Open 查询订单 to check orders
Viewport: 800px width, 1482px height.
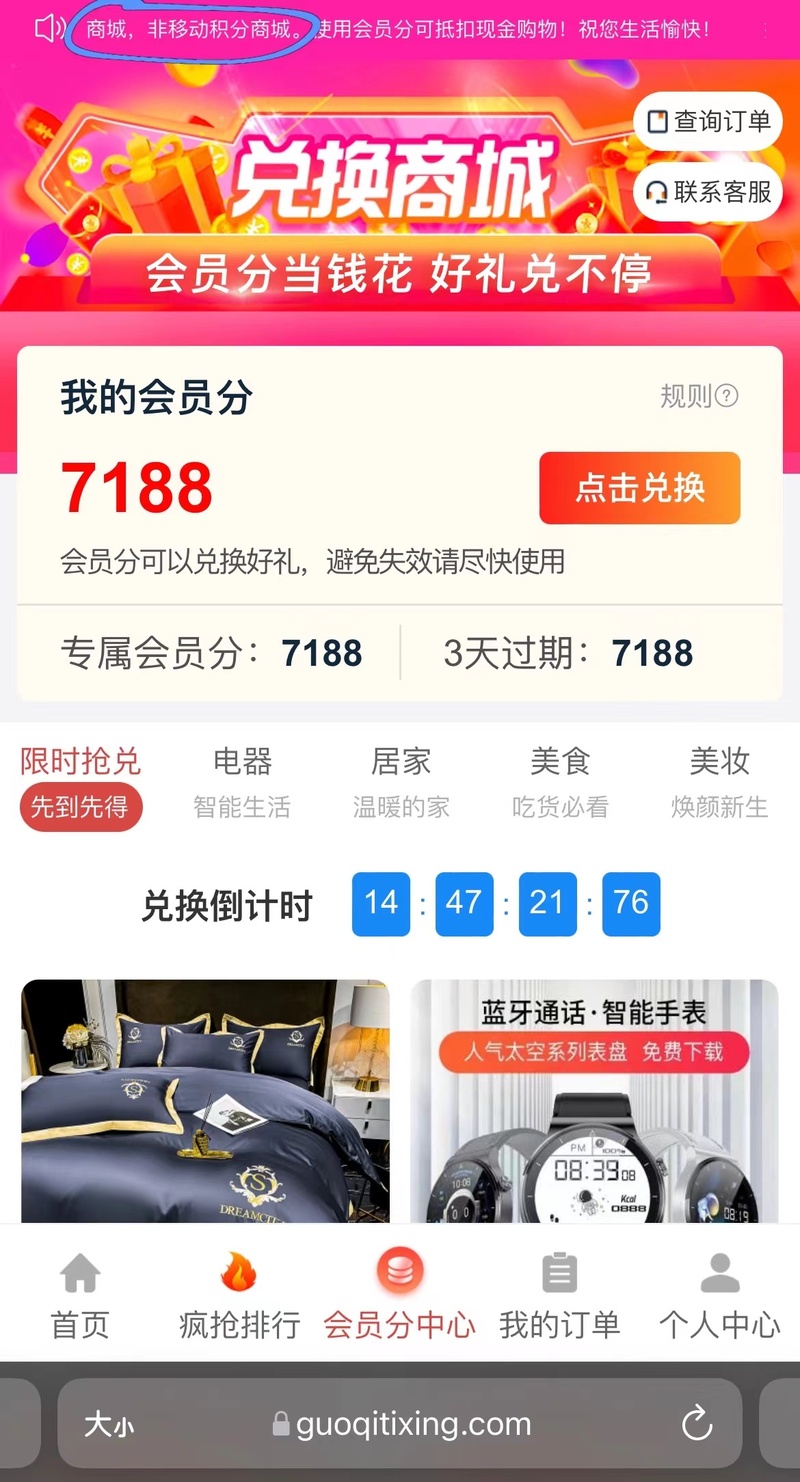click(x=708, y=122)
